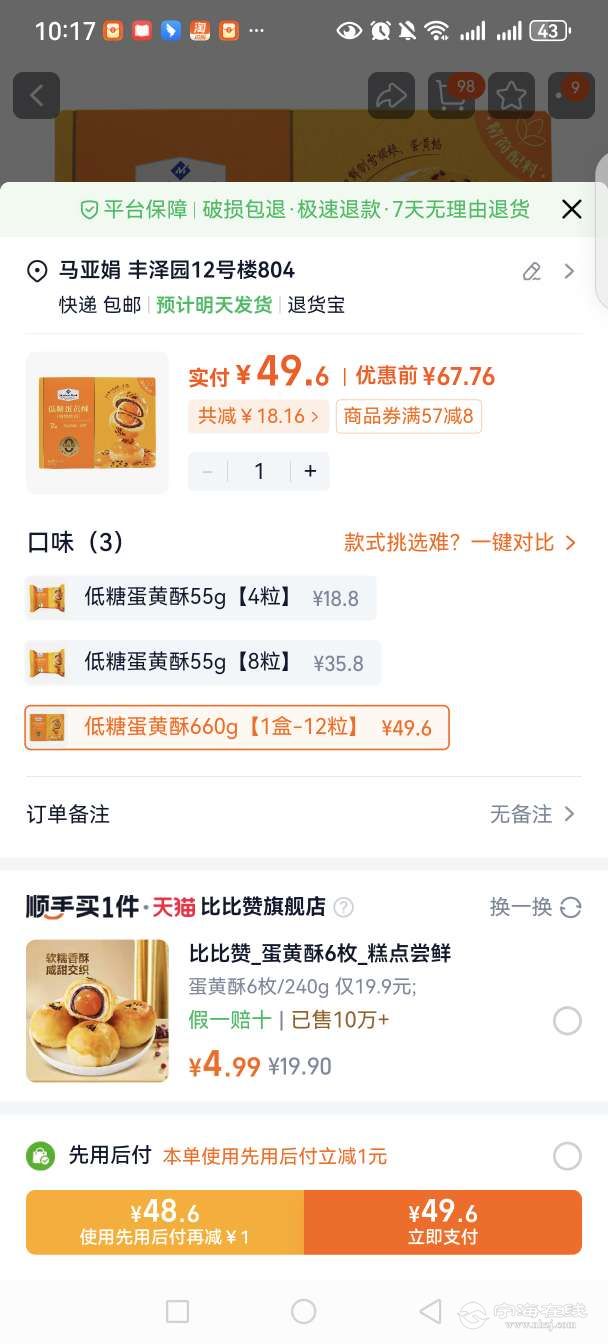Choose 低糖蛋黄酥660g【1盒-12粒】 option
Screen dimensions: 608x1344
click(237, 727)
